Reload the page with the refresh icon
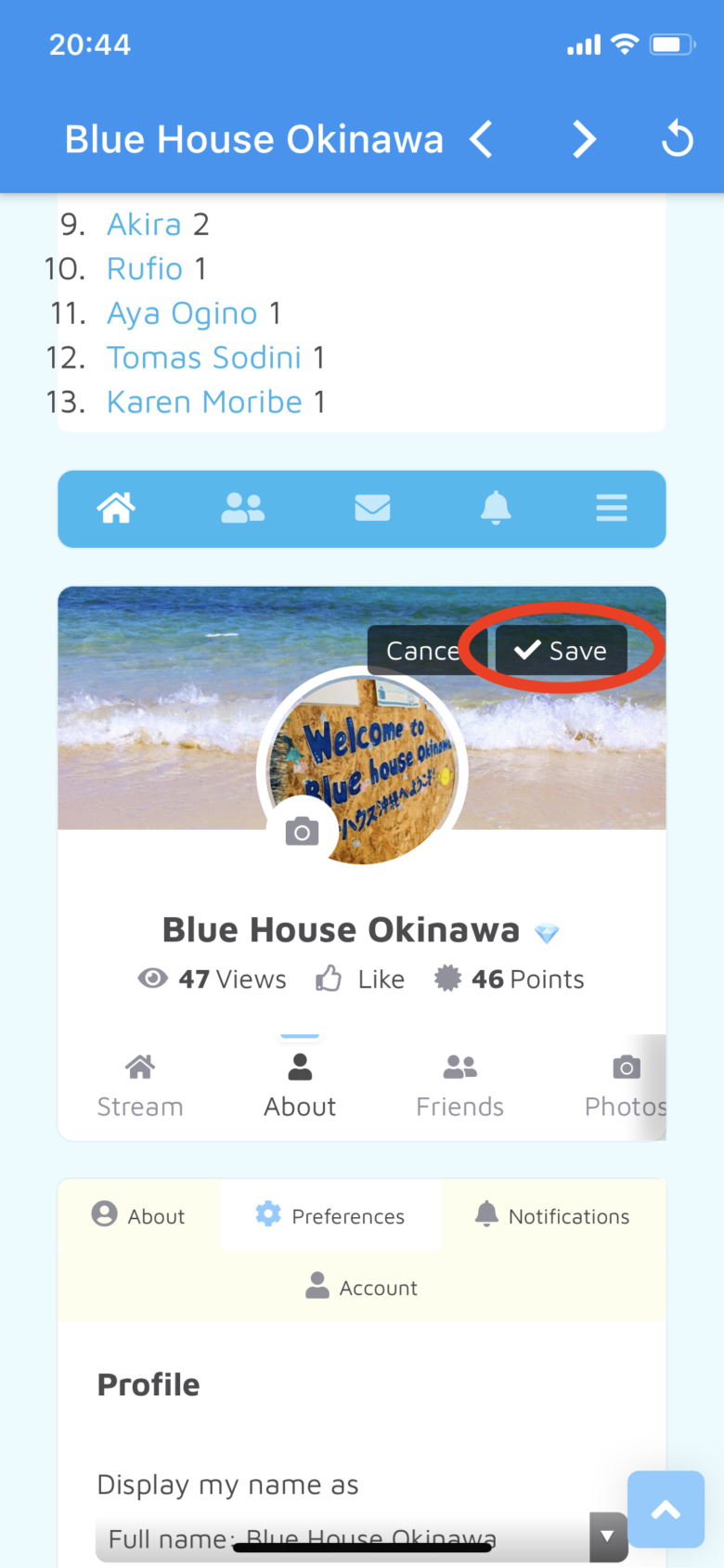Screen dimensions: 724x1568 pos(678,140)
